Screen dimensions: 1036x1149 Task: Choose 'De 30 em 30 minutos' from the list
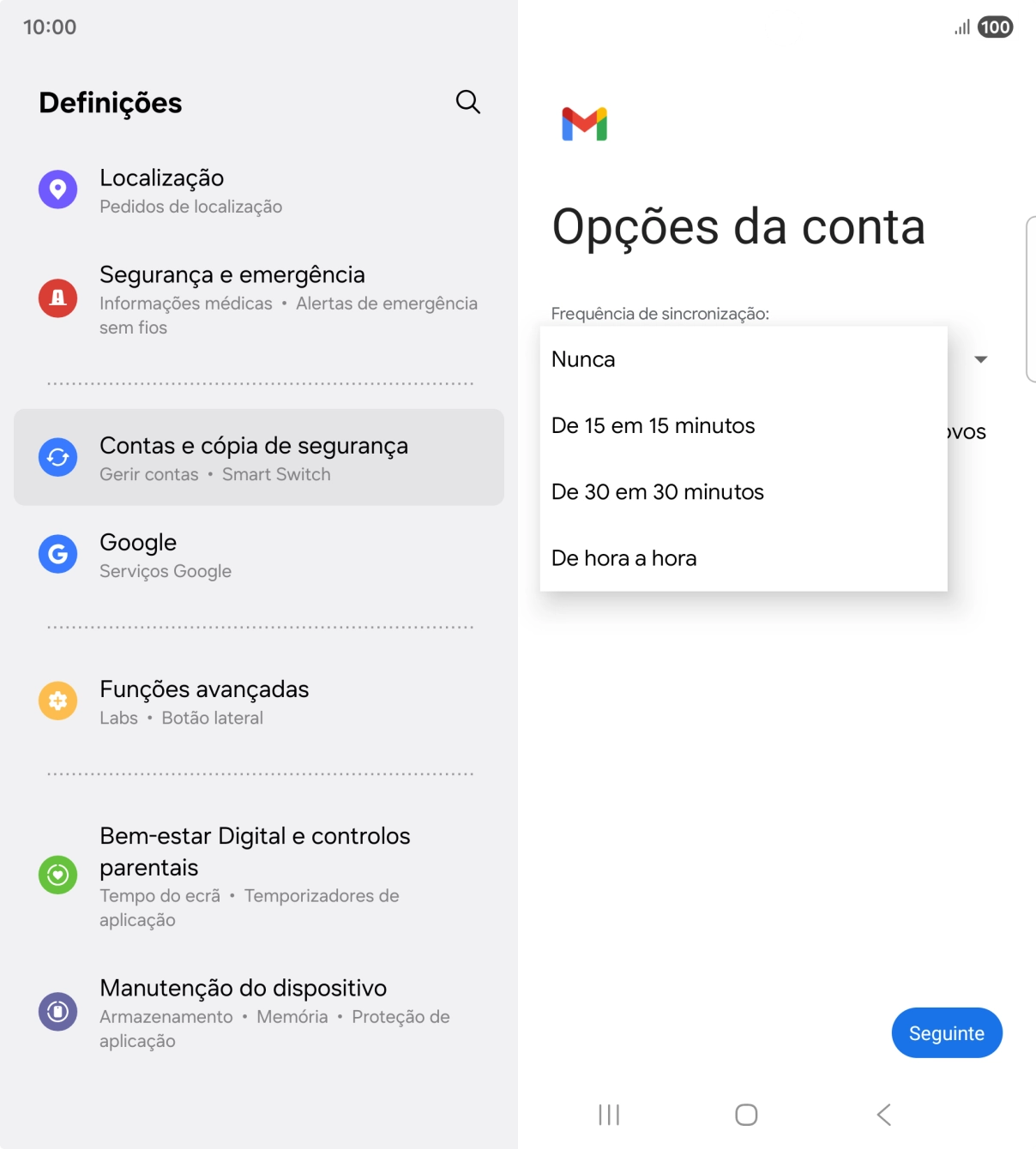coord(658,491)
